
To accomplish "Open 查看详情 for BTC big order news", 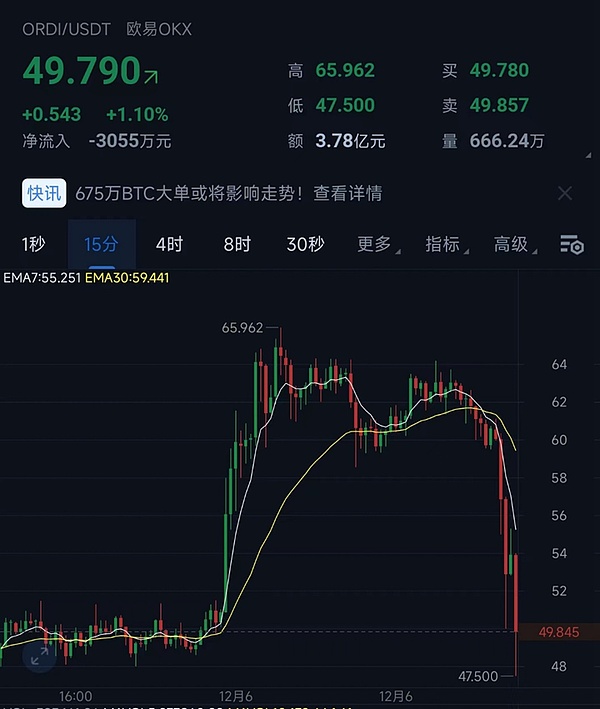I will point(348,194).
